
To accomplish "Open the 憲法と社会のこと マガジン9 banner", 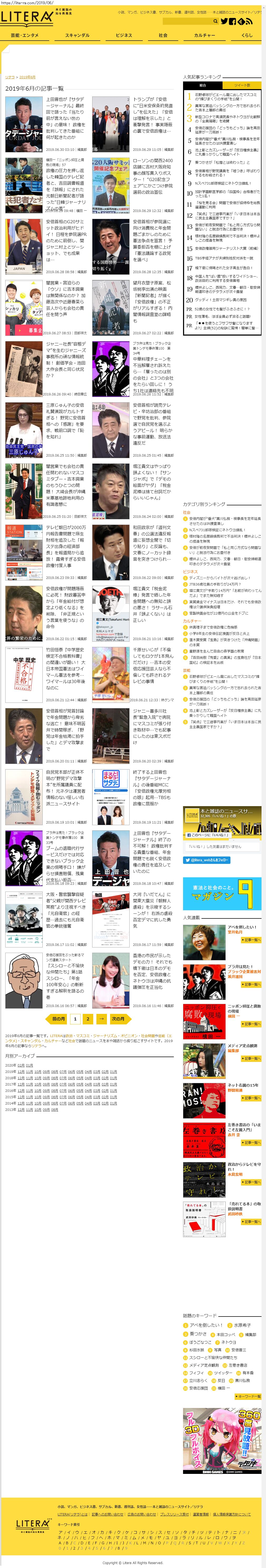I will click(222, 894).
